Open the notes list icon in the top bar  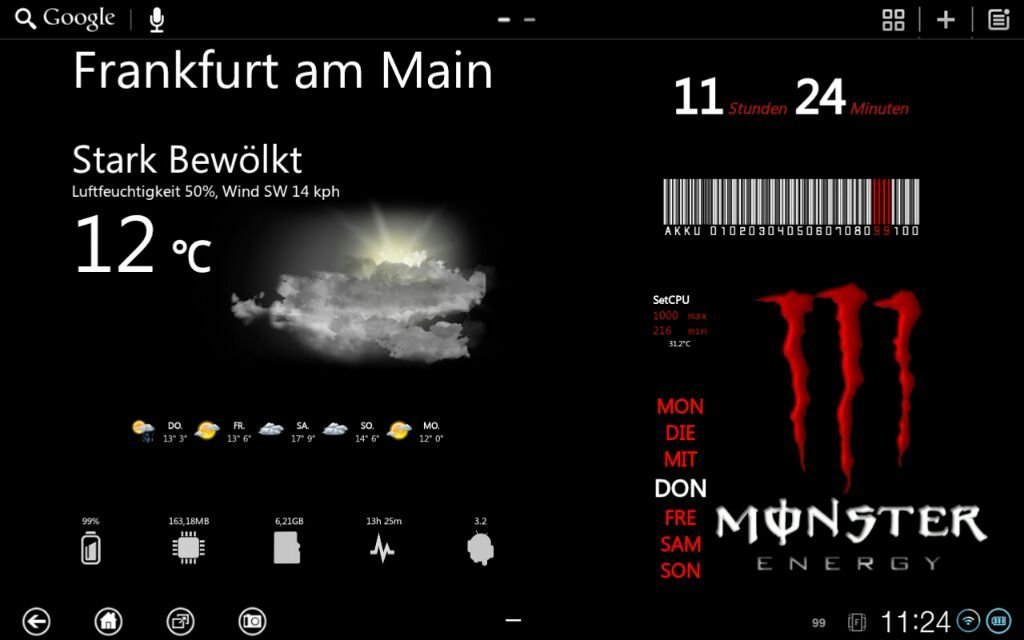(998, 19)
